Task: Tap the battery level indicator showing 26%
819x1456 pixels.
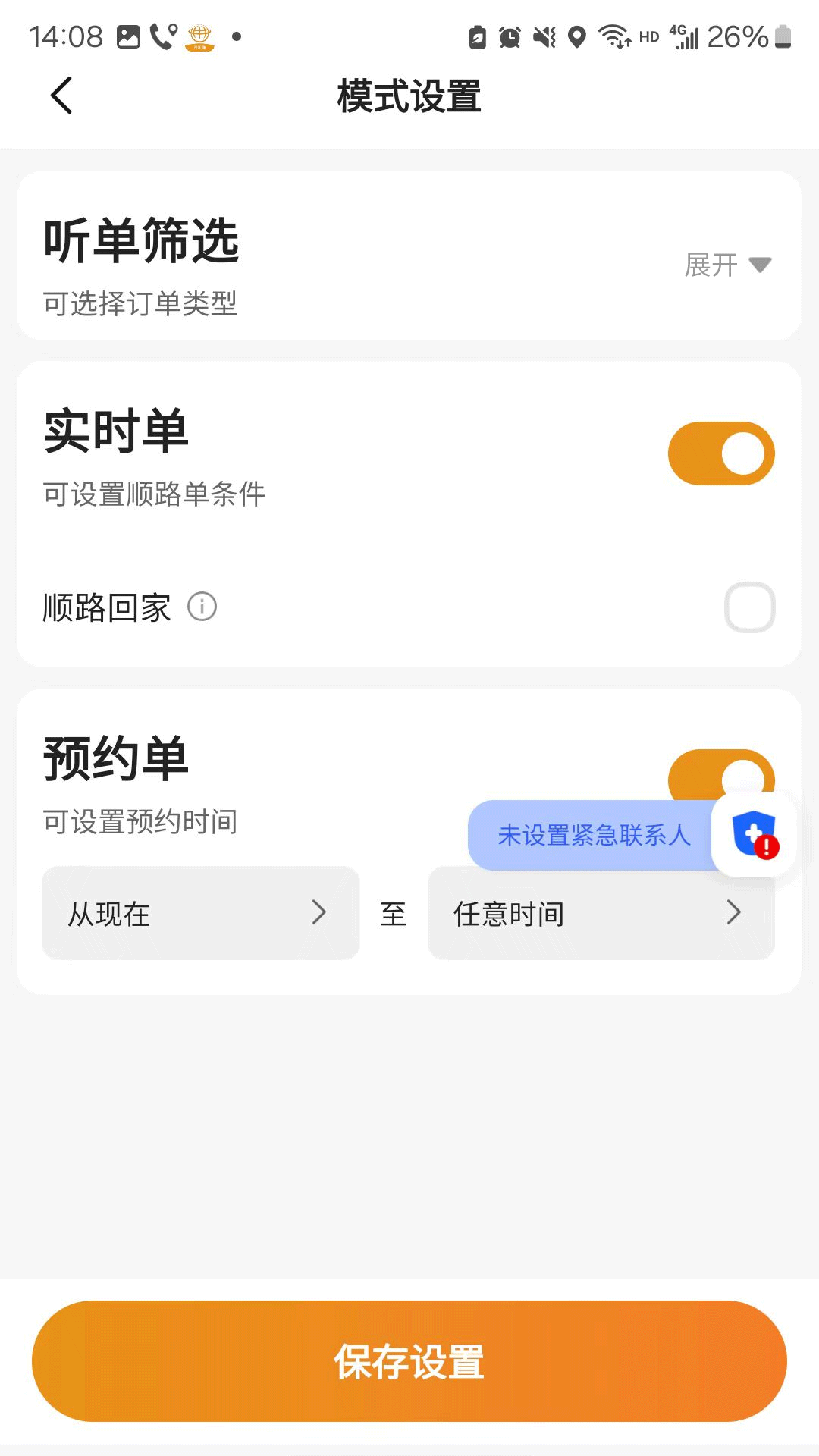Action: pos(737,35)
